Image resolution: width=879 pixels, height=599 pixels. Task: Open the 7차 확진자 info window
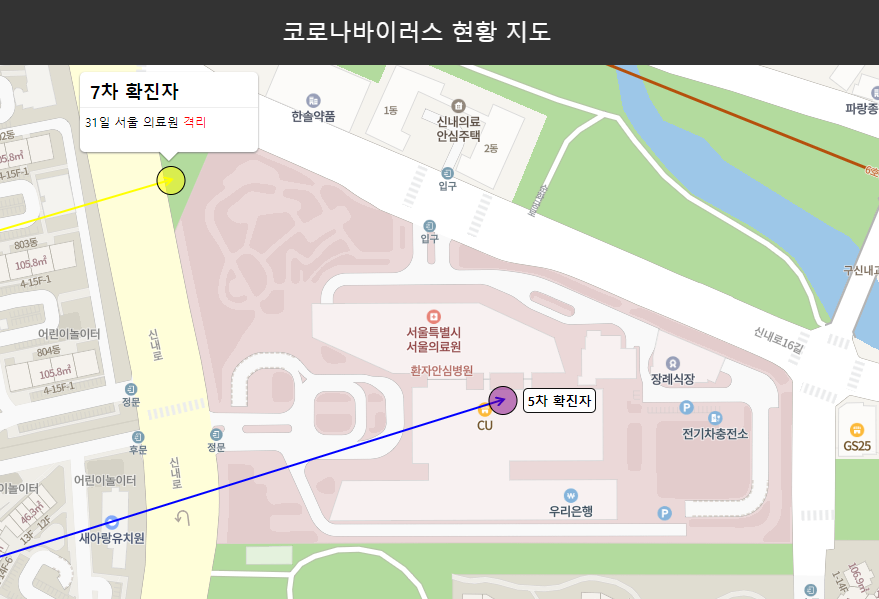pyautogui.click(x=168, y=111)
